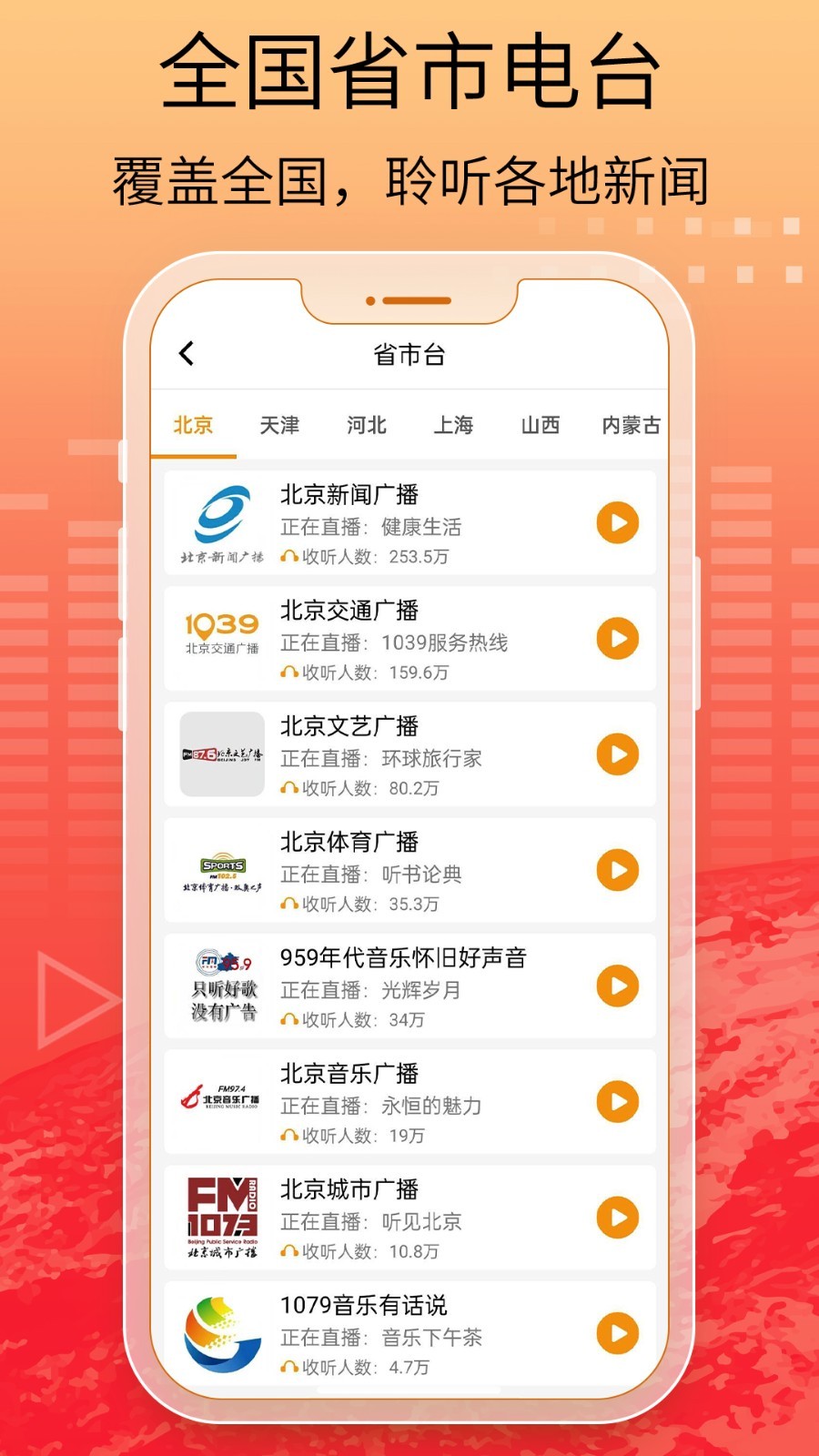Select the 上海 tab
The height and width of the screenshot is (1456, 819).
point(455,424)
